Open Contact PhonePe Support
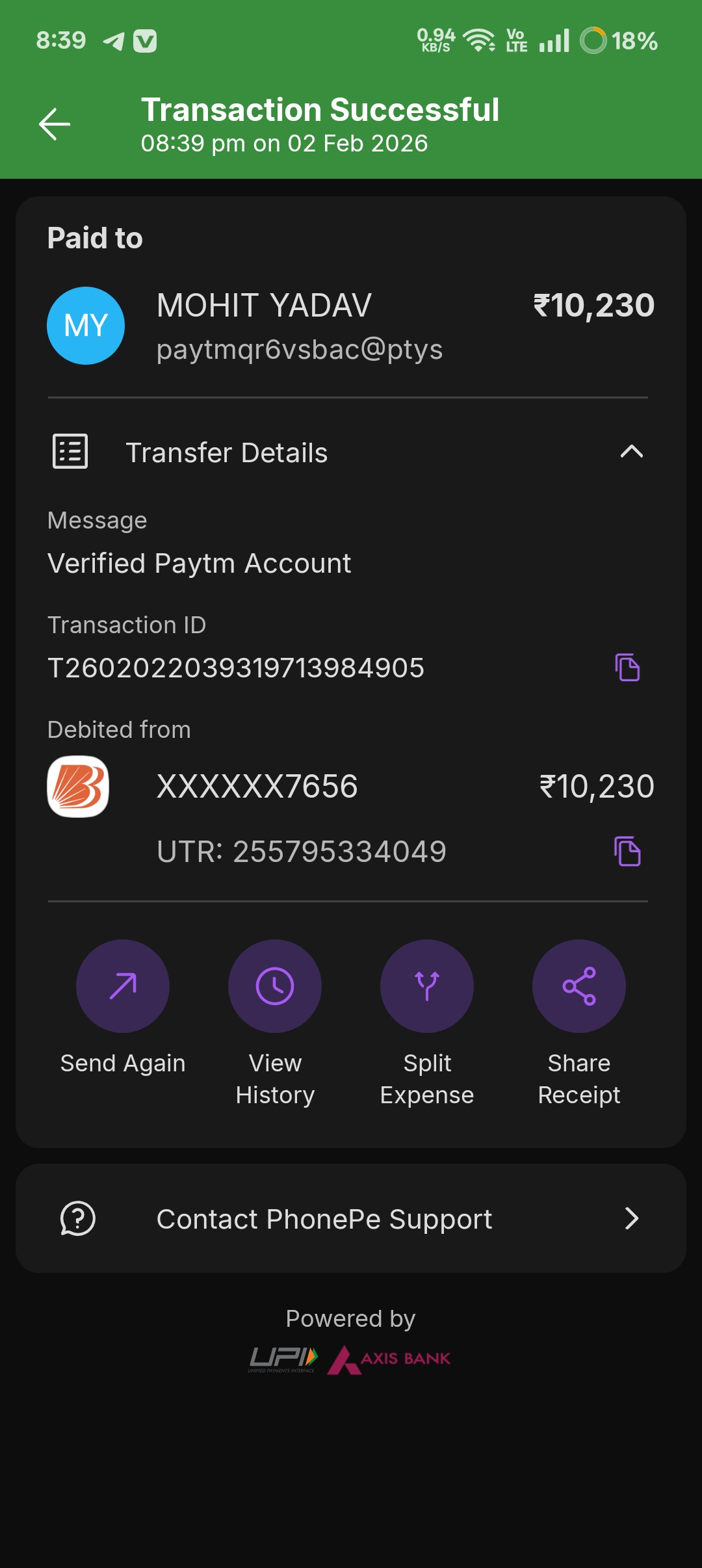 (351, 1219)
